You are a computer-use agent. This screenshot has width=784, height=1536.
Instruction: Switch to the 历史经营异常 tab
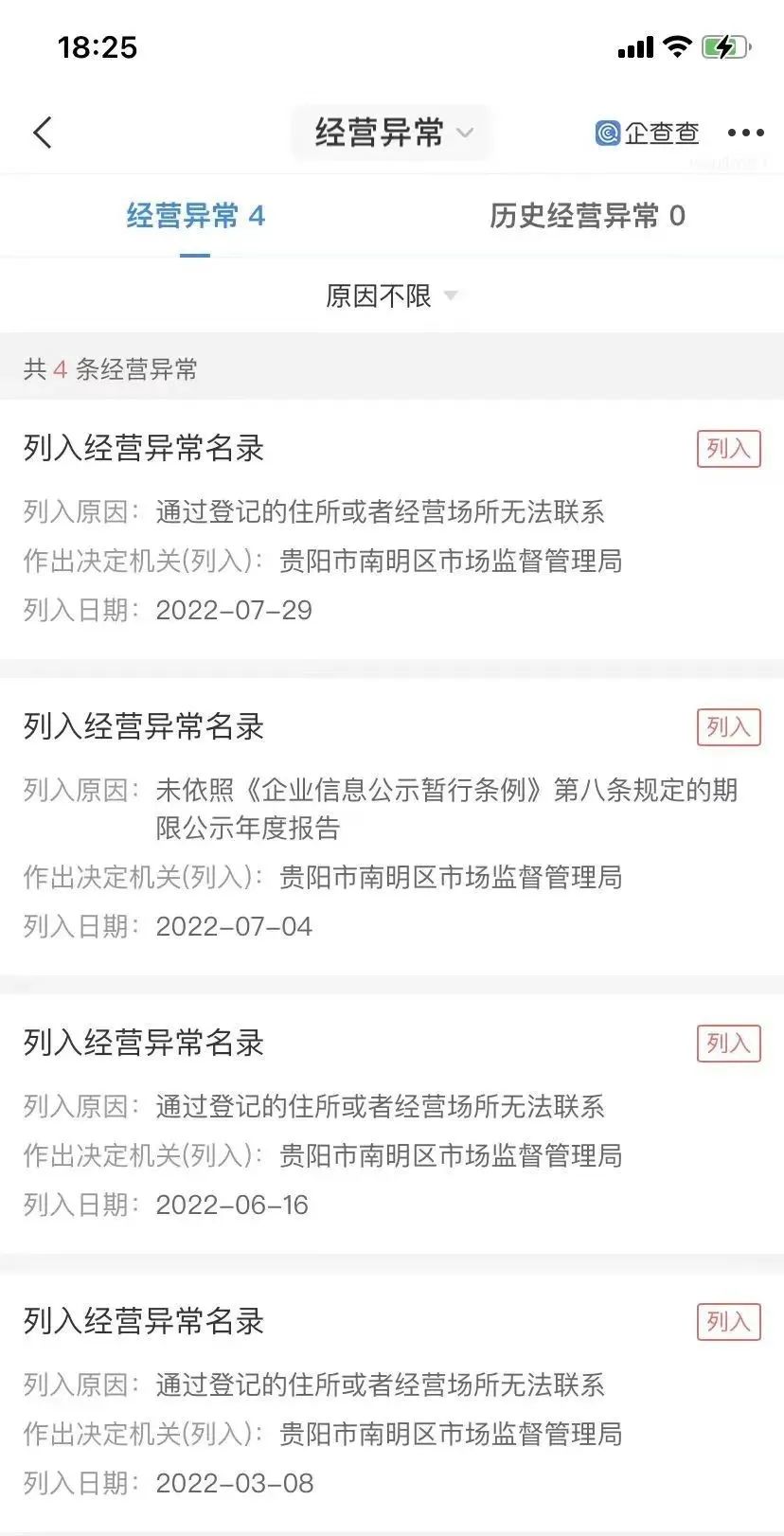click(587, 216)
